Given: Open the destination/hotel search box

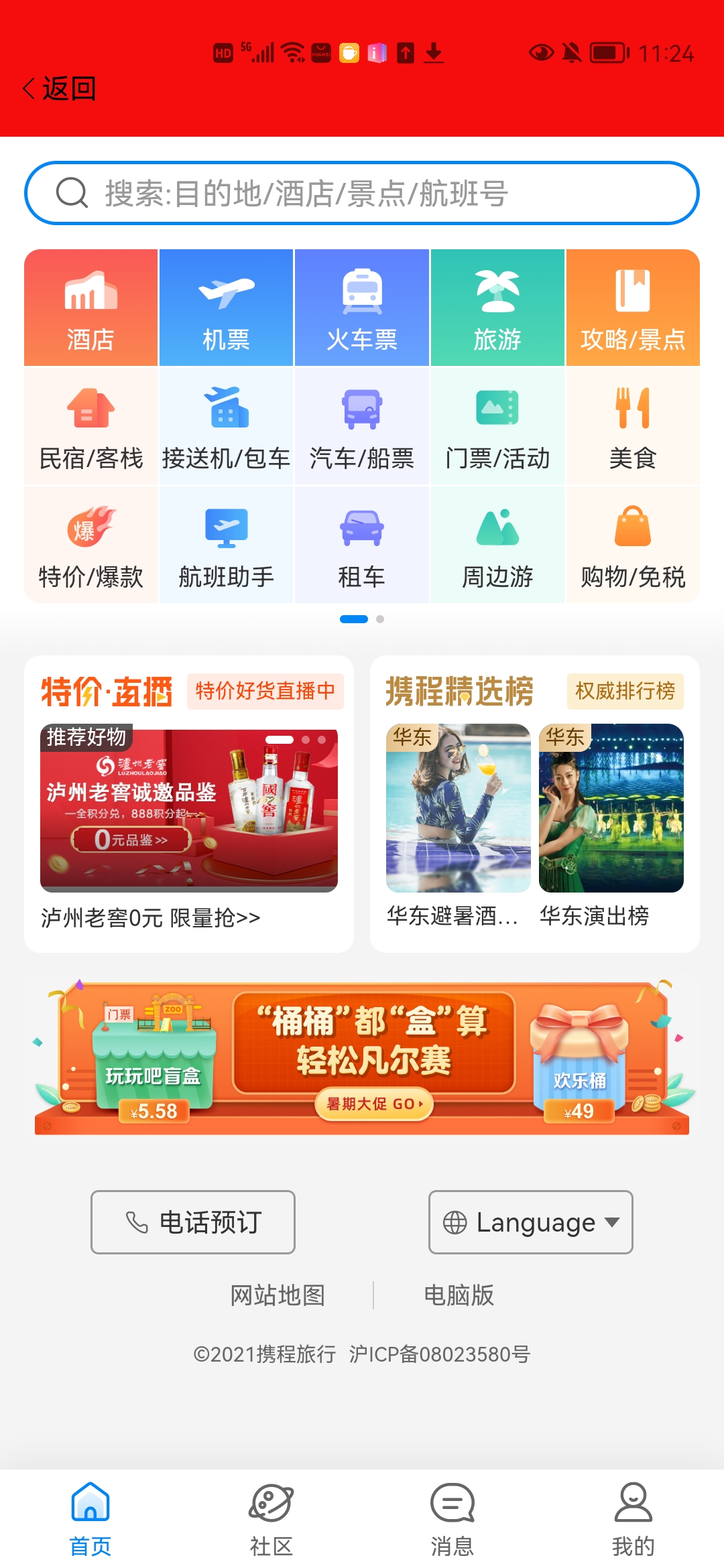Looking at the screenshot, I should pos(362,194).
